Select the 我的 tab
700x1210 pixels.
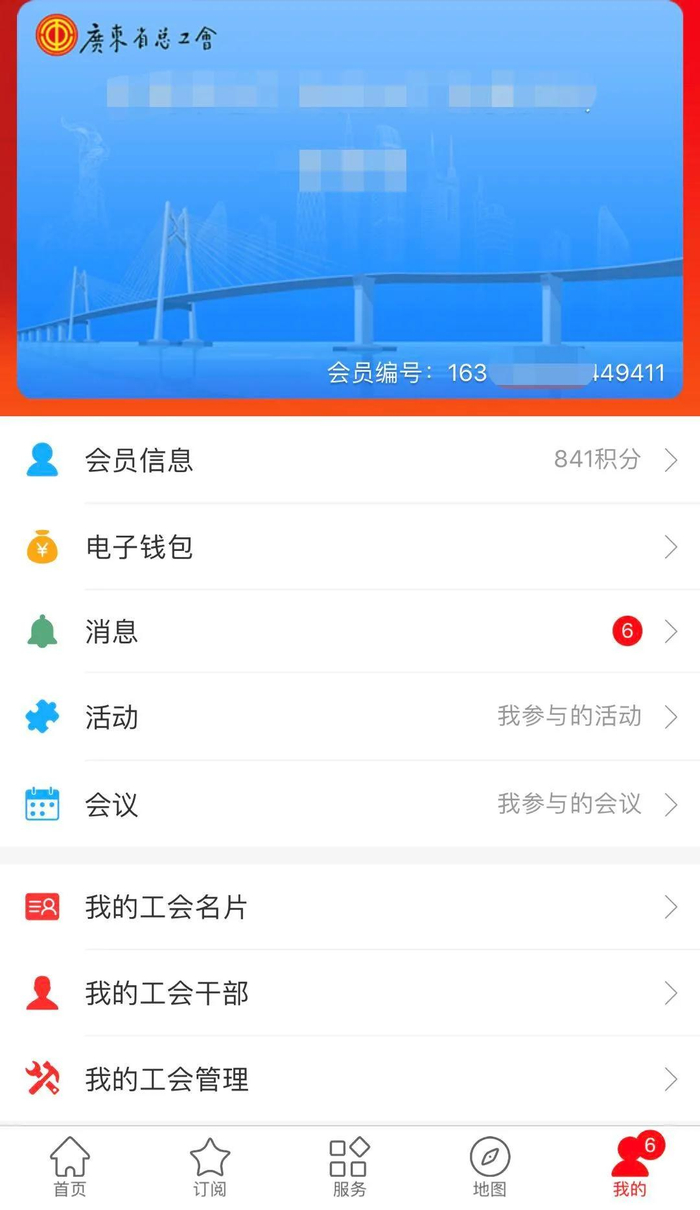coord(630,1167)
